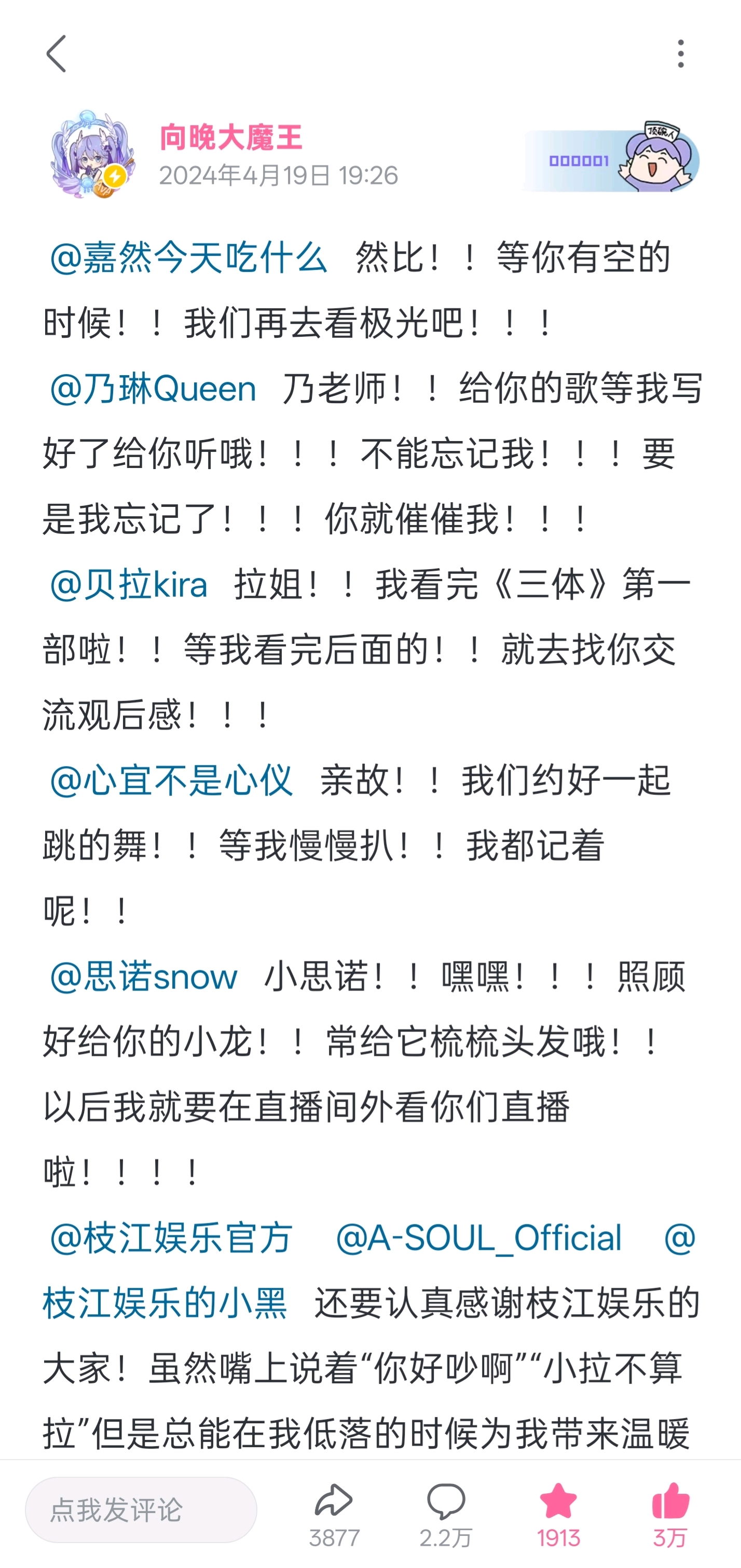Share this post (3877 shares)
Image resolution: width=741 pixels, height=1568 pixels.
click(334, 1515)
